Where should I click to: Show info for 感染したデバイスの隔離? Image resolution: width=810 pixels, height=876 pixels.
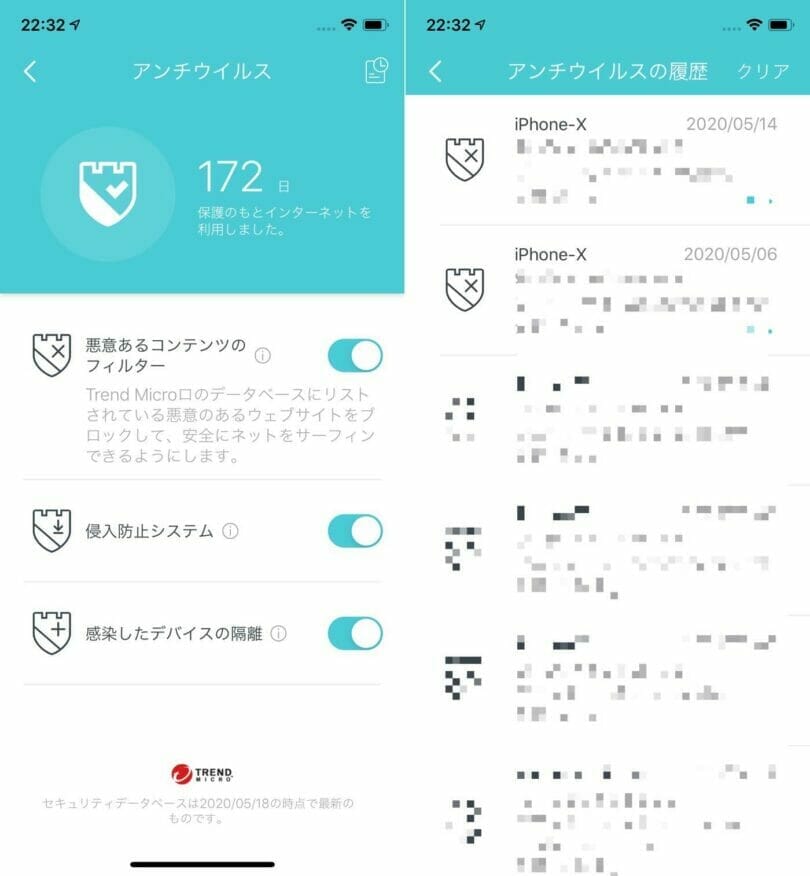tap(279, 634)
